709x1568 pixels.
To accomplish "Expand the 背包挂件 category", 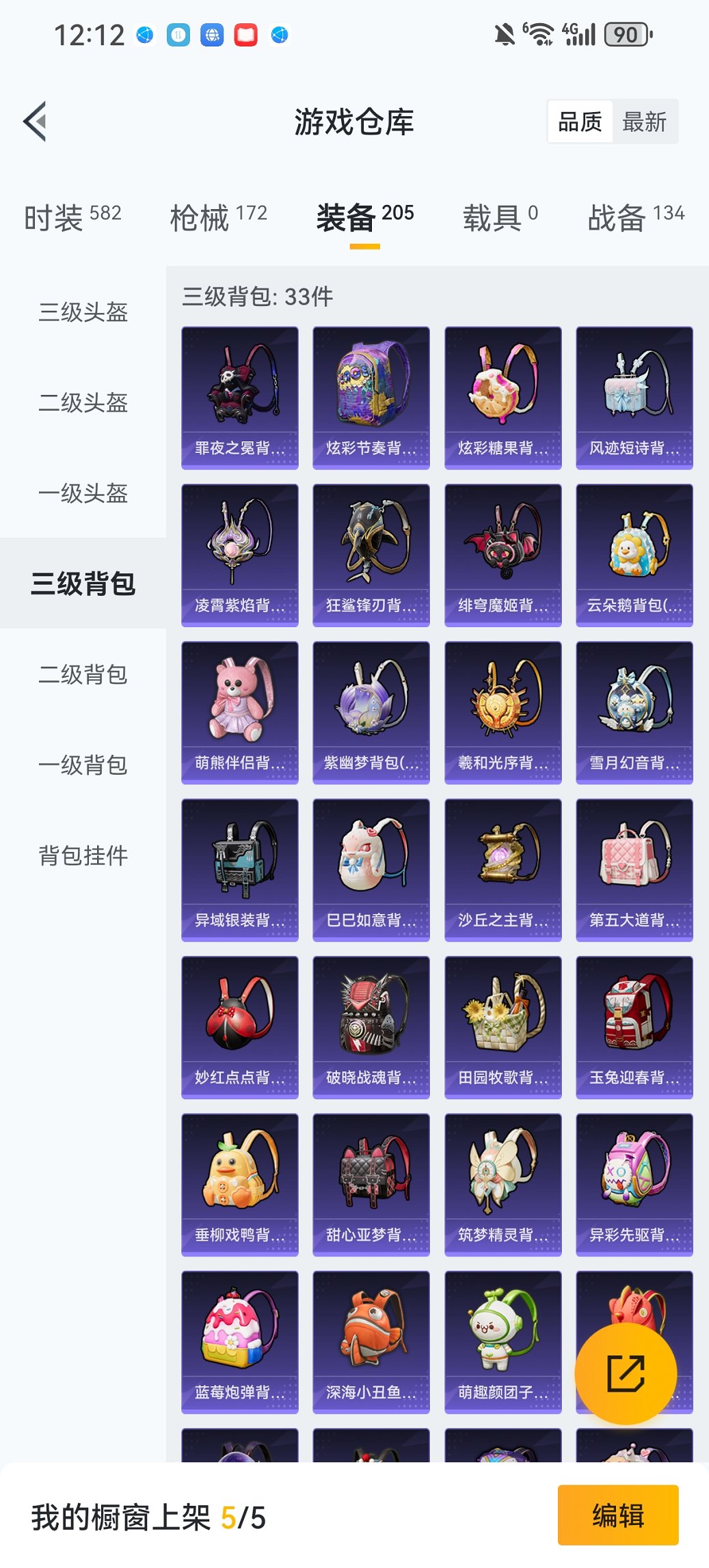I will 82,856.
